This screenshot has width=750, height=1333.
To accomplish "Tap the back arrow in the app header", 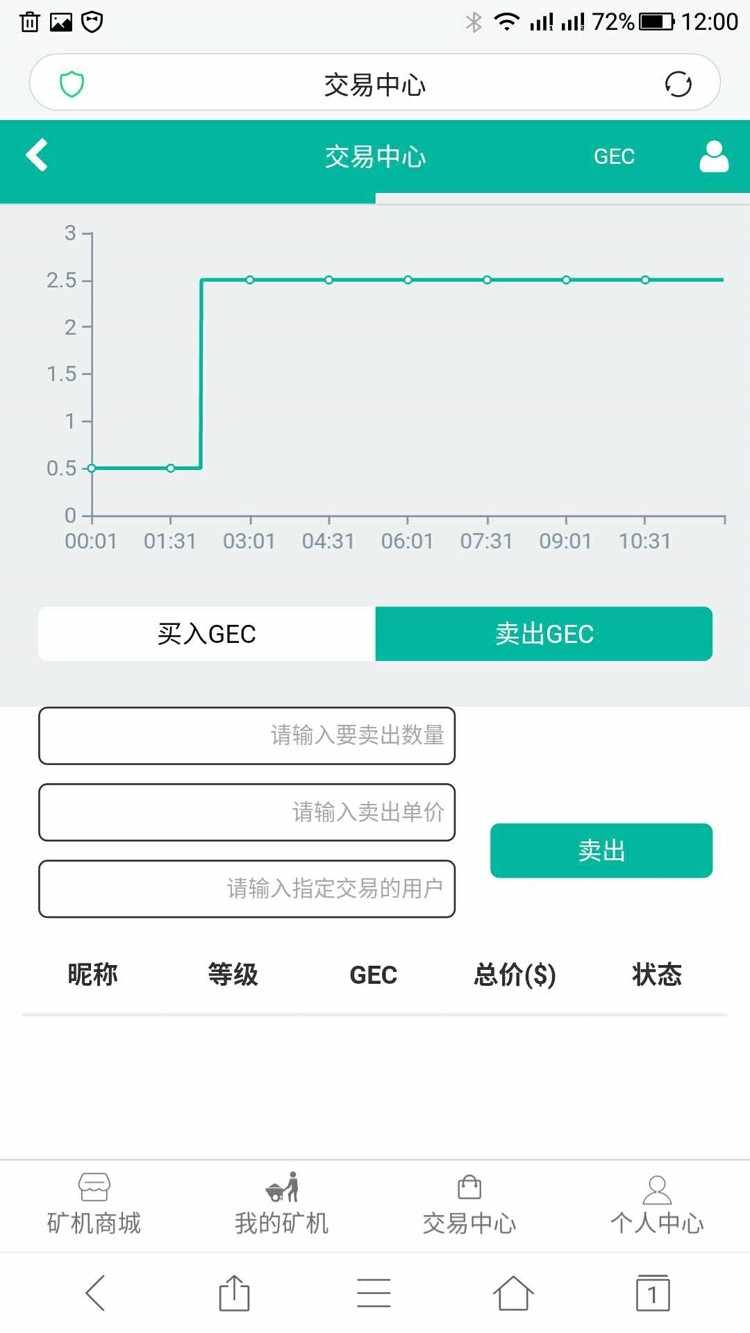I will (37, 156).
